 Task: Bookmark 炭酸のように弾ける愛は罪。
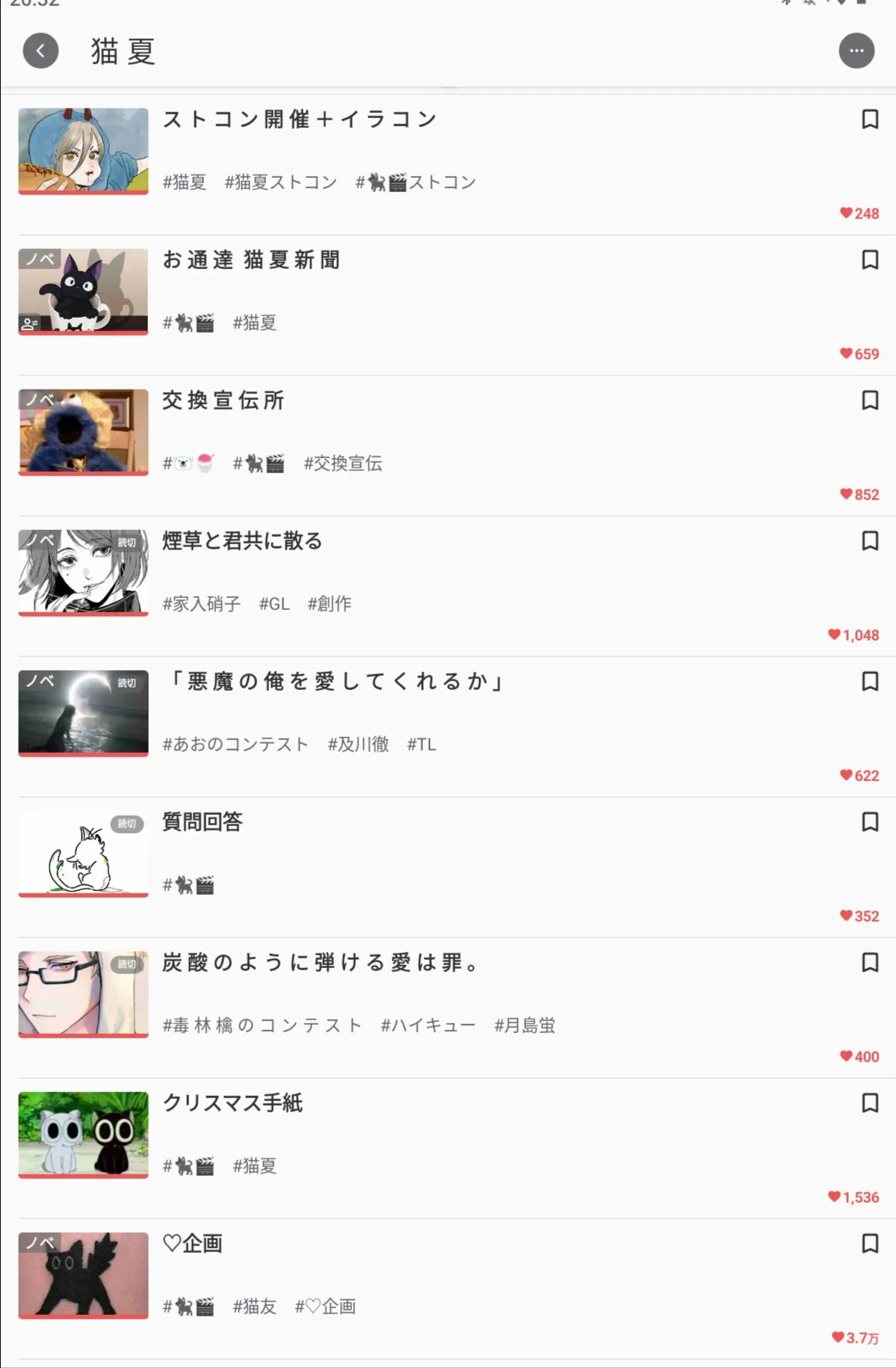point(869,963)
